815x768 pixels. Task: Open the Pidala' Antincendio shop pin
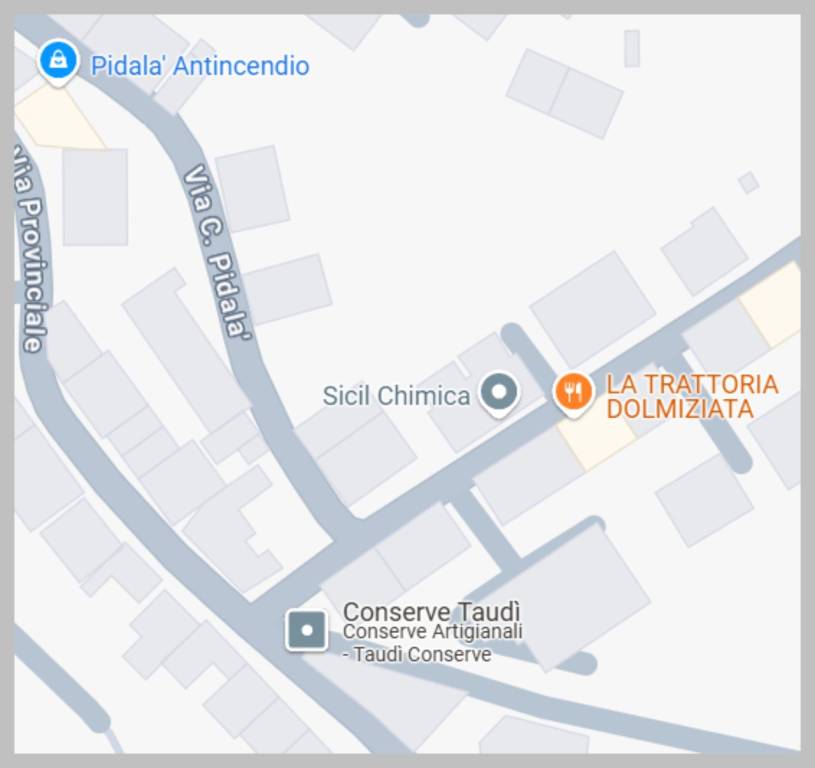point(58,62)
